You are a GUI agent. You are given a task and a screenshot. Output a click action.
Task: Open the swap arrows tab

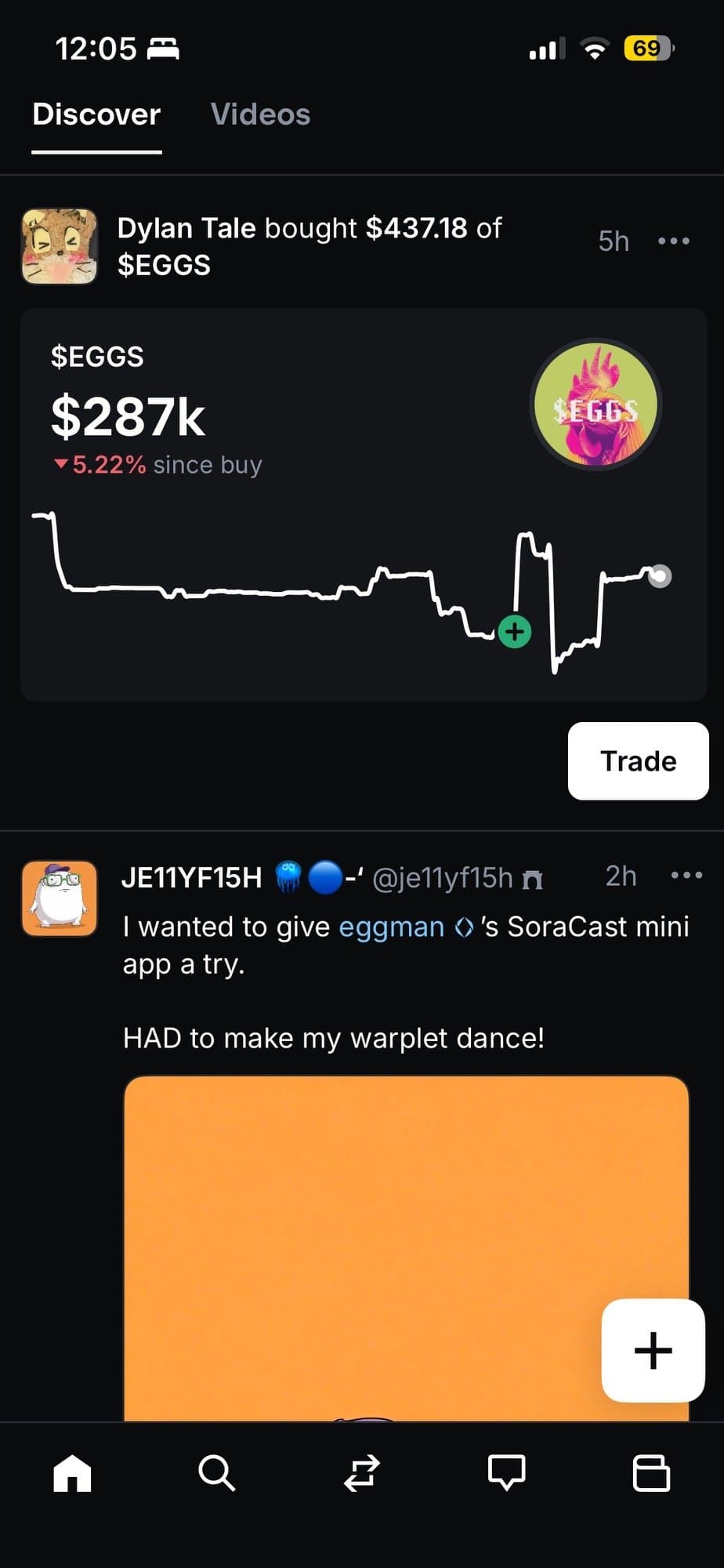(x=362, y=1473)
